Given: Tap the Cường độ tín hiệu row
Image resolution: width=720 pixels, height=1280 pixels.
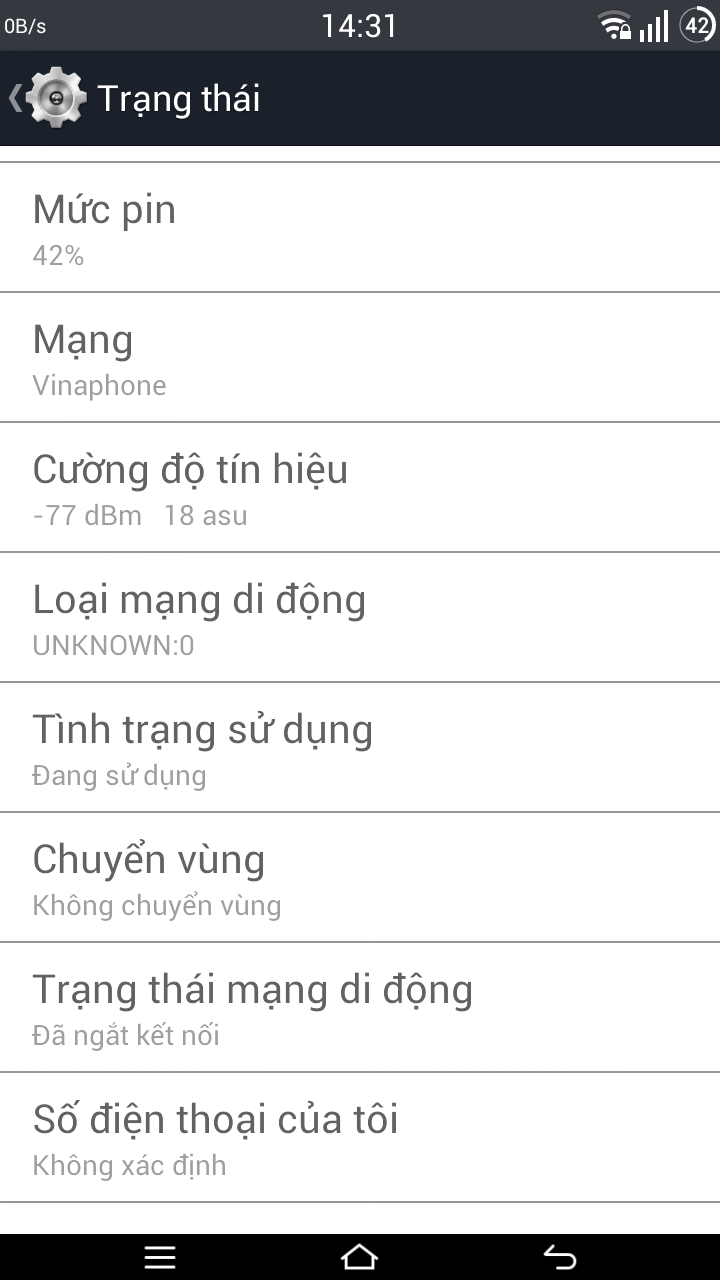Looking at the screenshot, I should 360,488.
